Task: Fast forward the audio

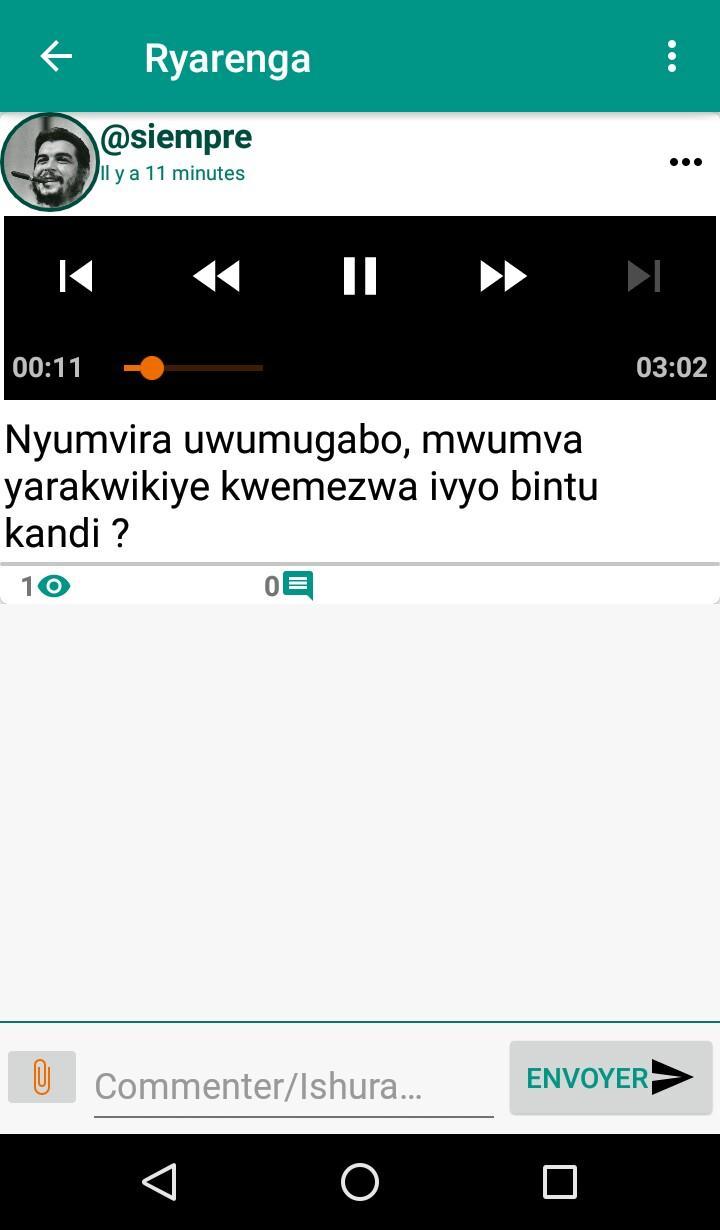Action: [x=503, y=276]
